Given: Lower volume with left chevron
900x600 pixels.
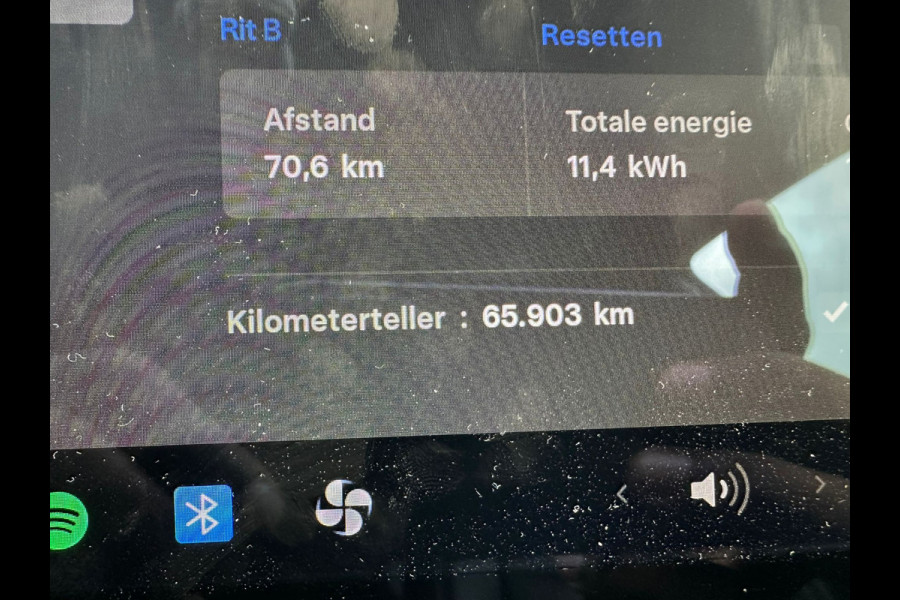Looking at the screenshot, I should click(x=622, y=493).
